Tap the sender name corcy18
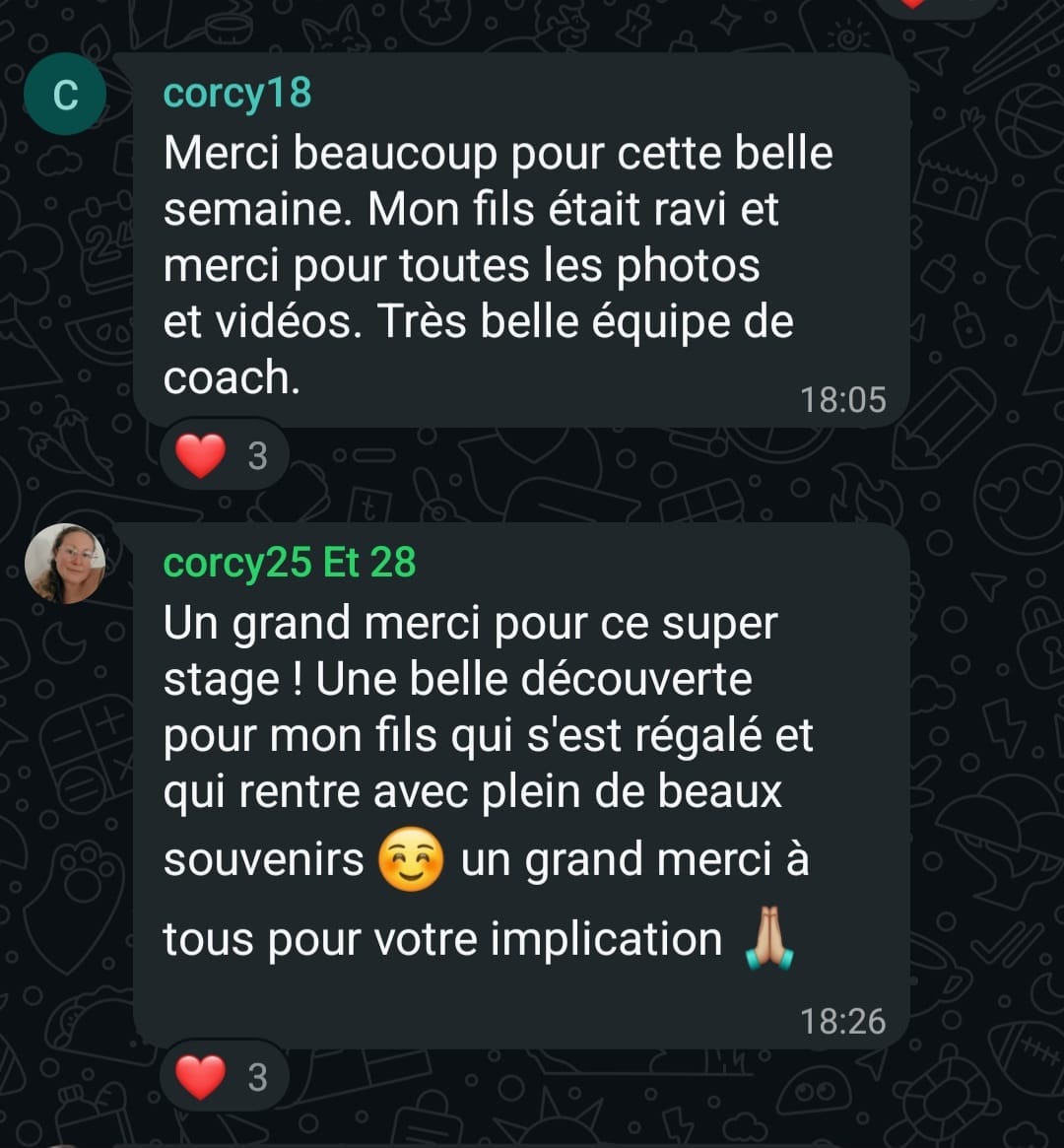Viewport: 1064px width, 1148px height. coord(237,94)
